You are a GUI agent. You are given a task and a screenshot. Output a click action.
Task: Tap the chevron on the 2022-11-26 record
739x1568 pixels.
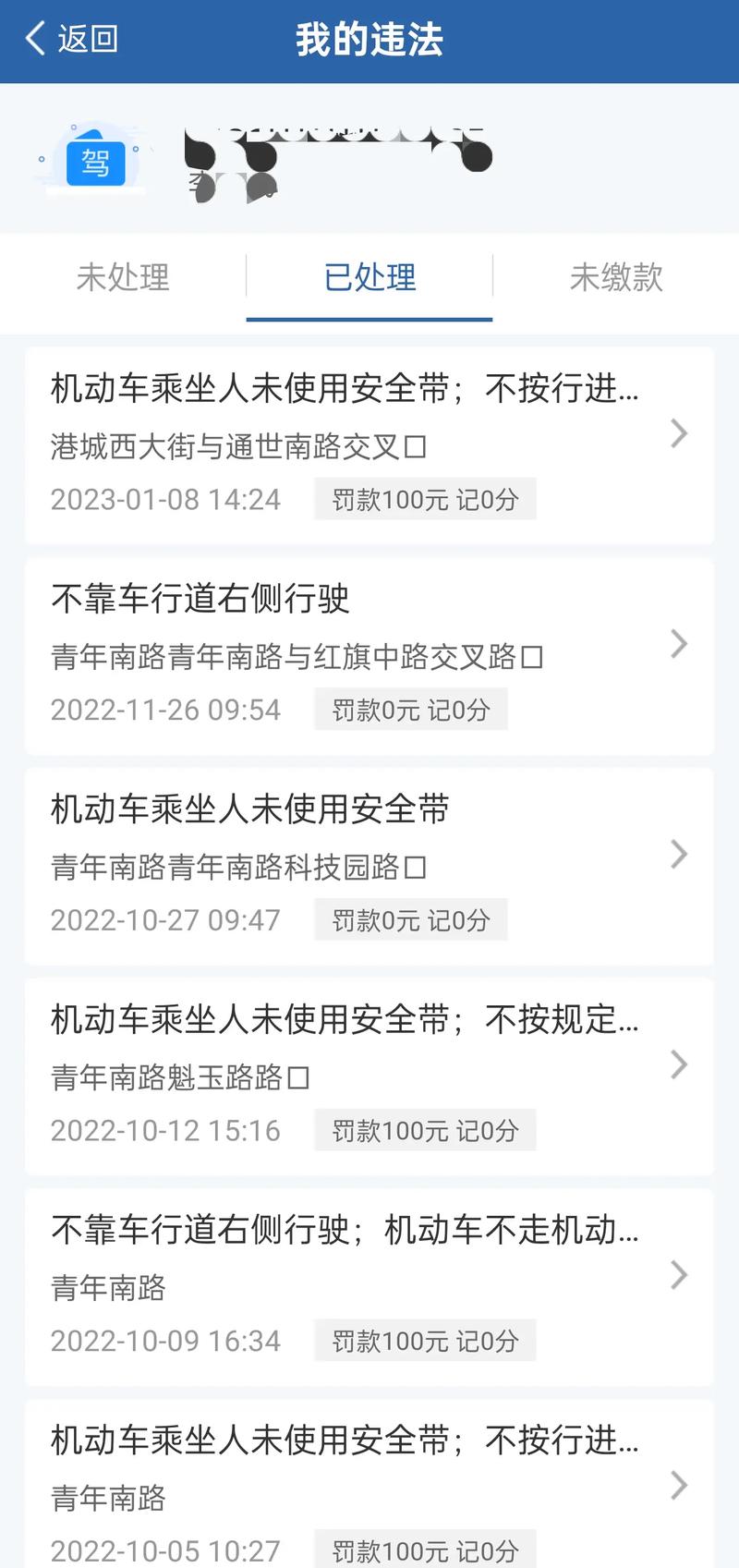point(680,644)
